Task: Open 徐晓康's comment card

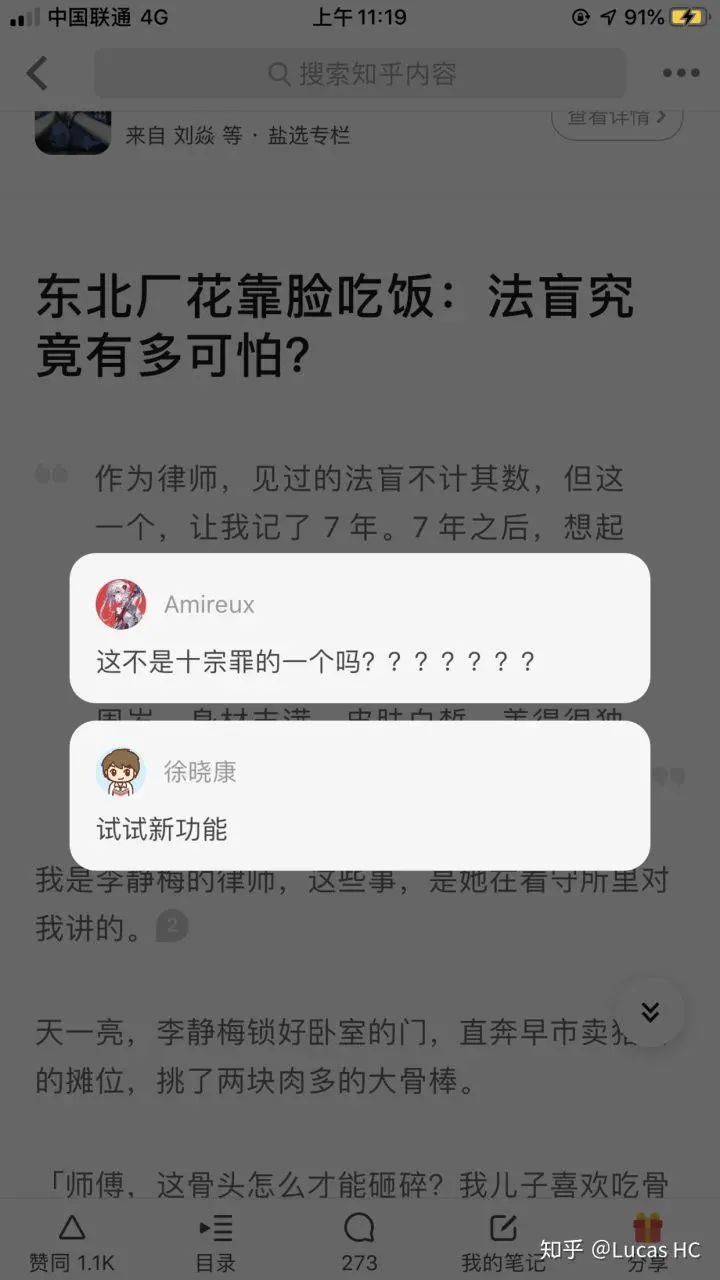Action: (360, 796)
